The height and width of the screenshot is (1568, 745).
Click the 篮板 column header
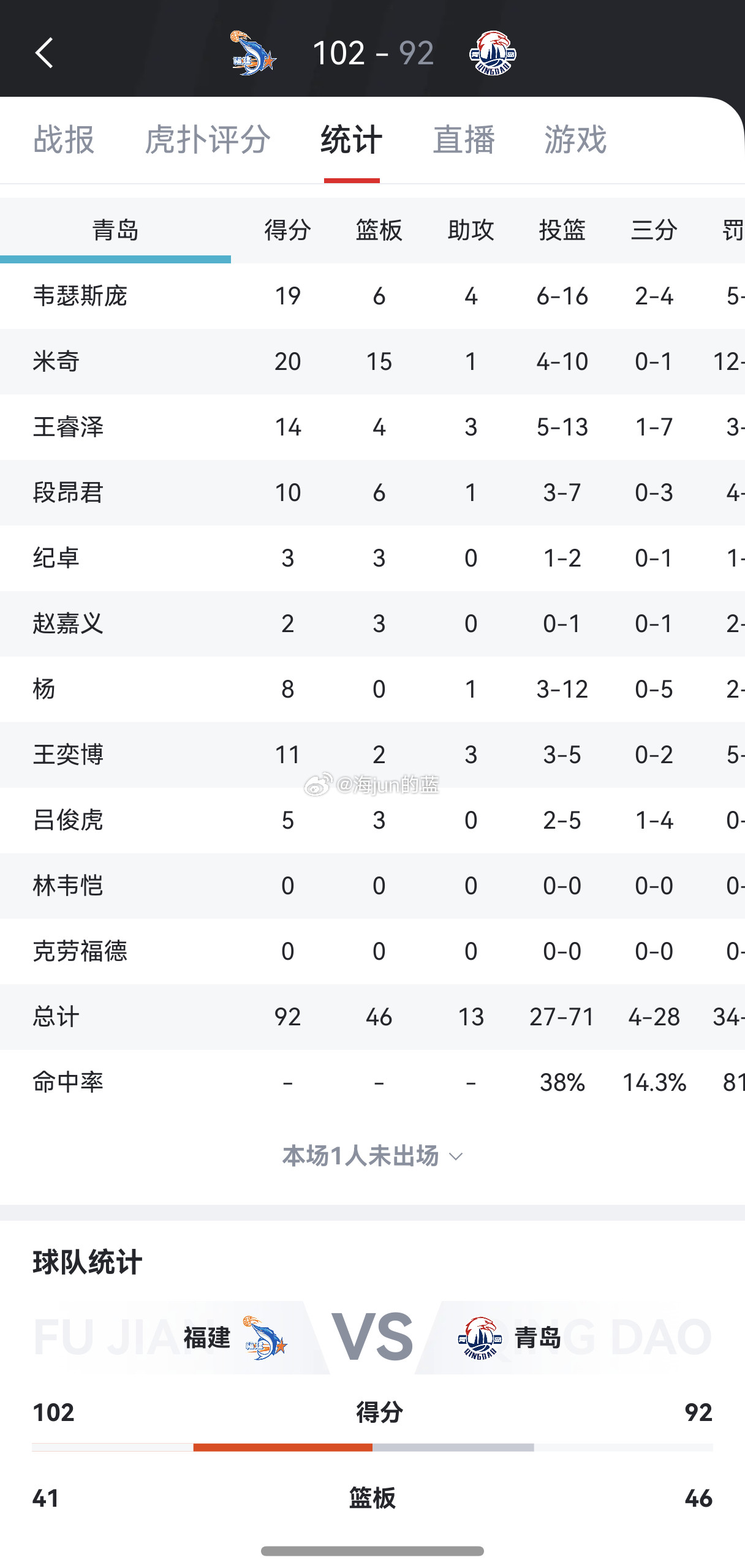pos(379,230)
